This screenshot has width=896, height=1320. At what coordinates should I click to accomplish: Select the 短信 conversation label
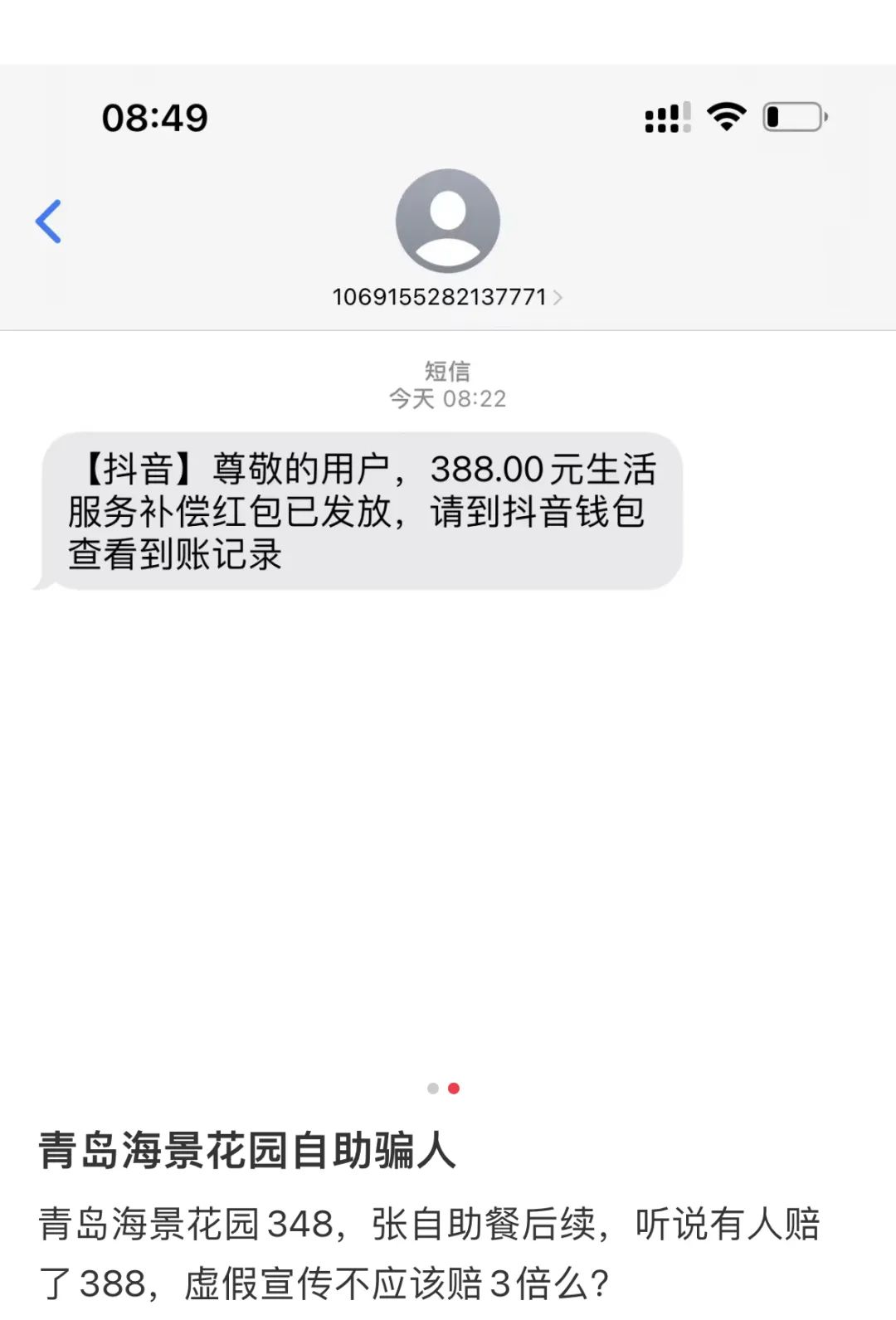point(446,372)
